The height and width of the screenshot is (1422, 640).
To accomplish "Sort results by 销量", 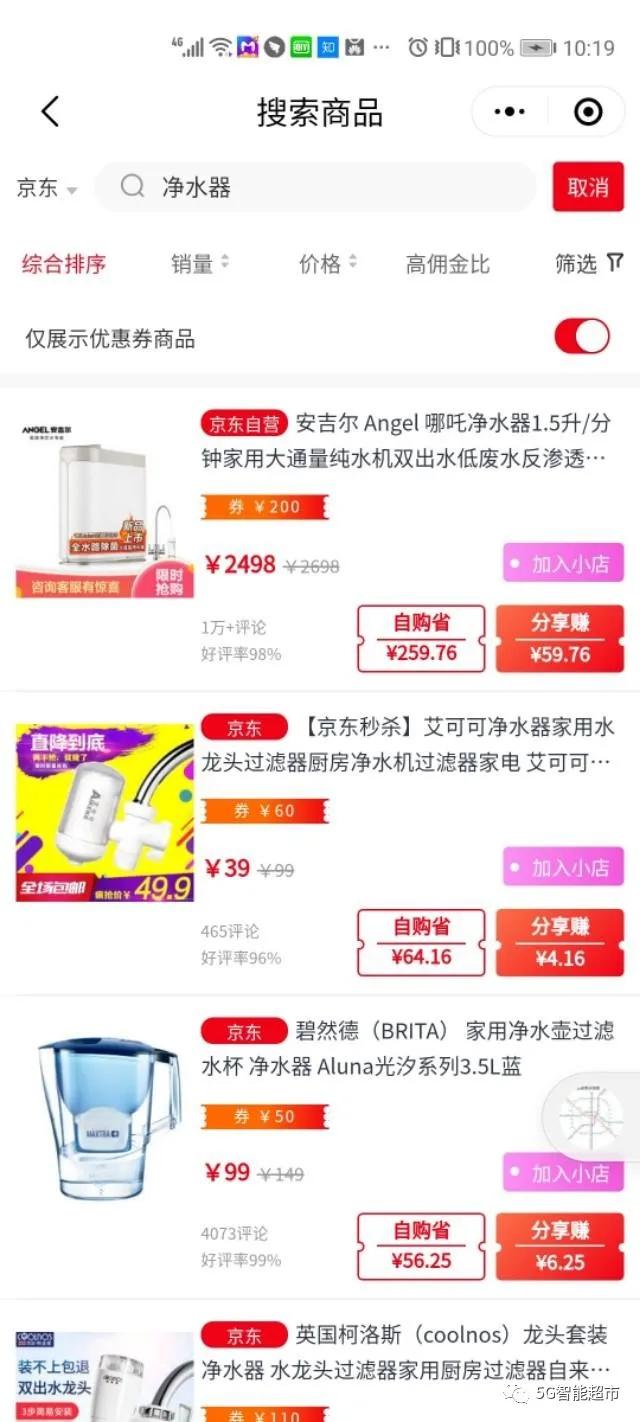I will 199,264.
